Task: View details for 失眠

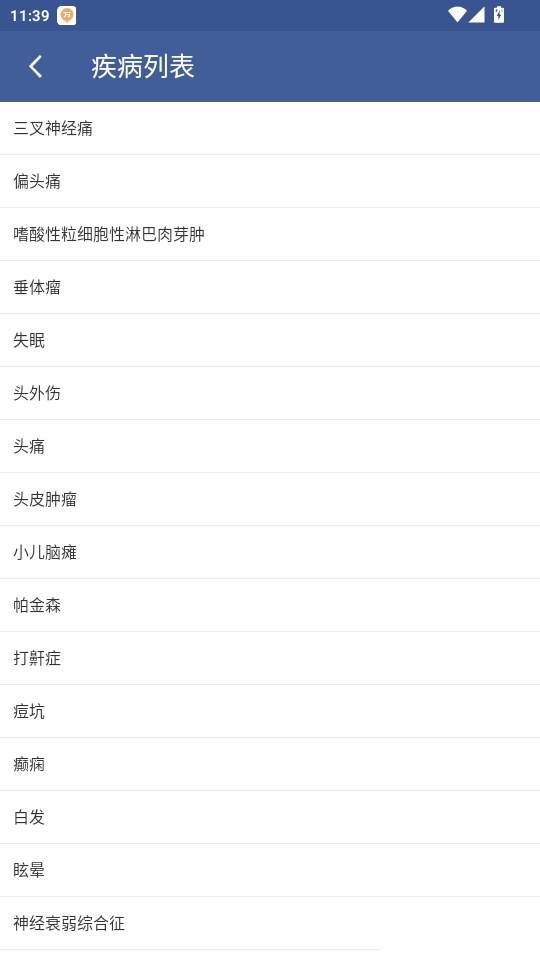Action: point(270,340)
